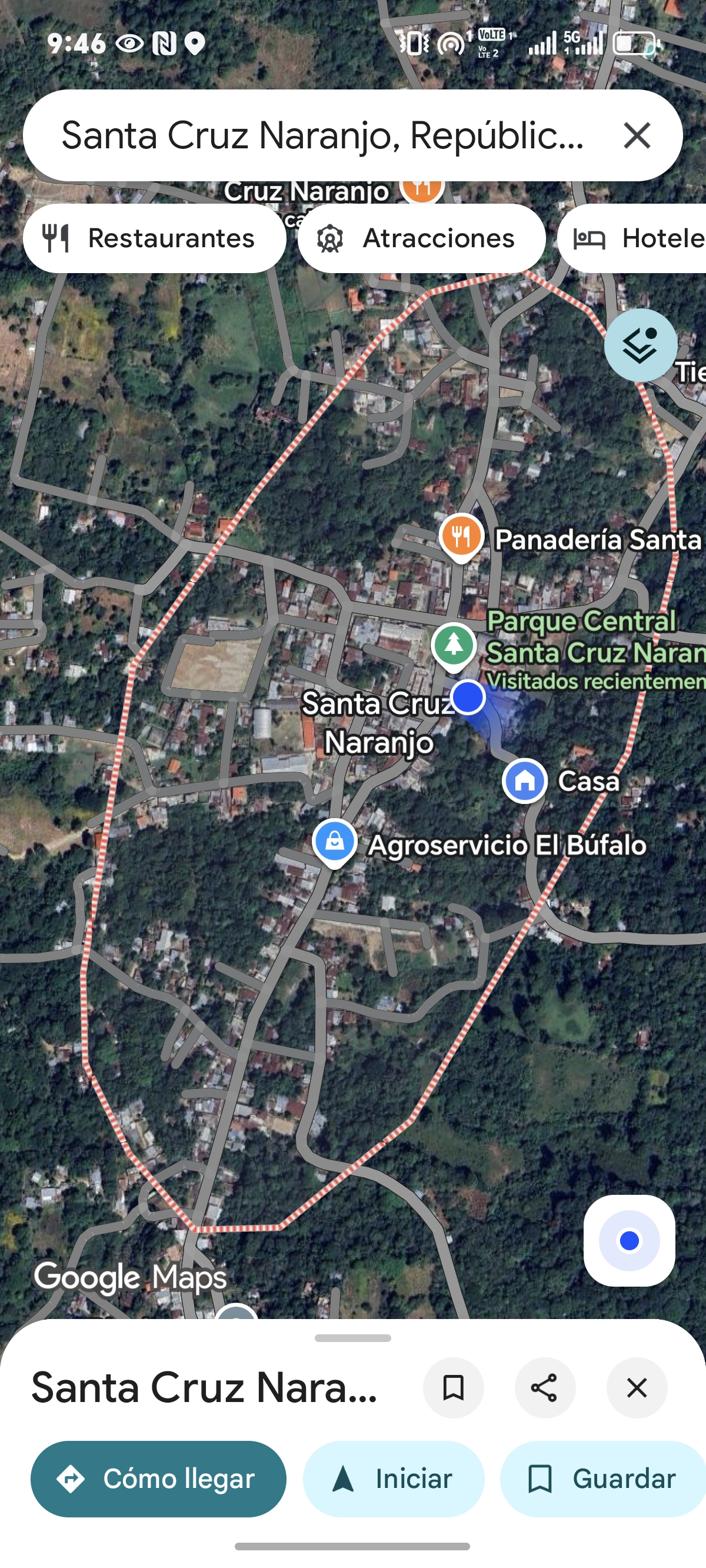Start navigation with Iniciar
This screenshot has height=1568, width=706.
coord(394,1479)
